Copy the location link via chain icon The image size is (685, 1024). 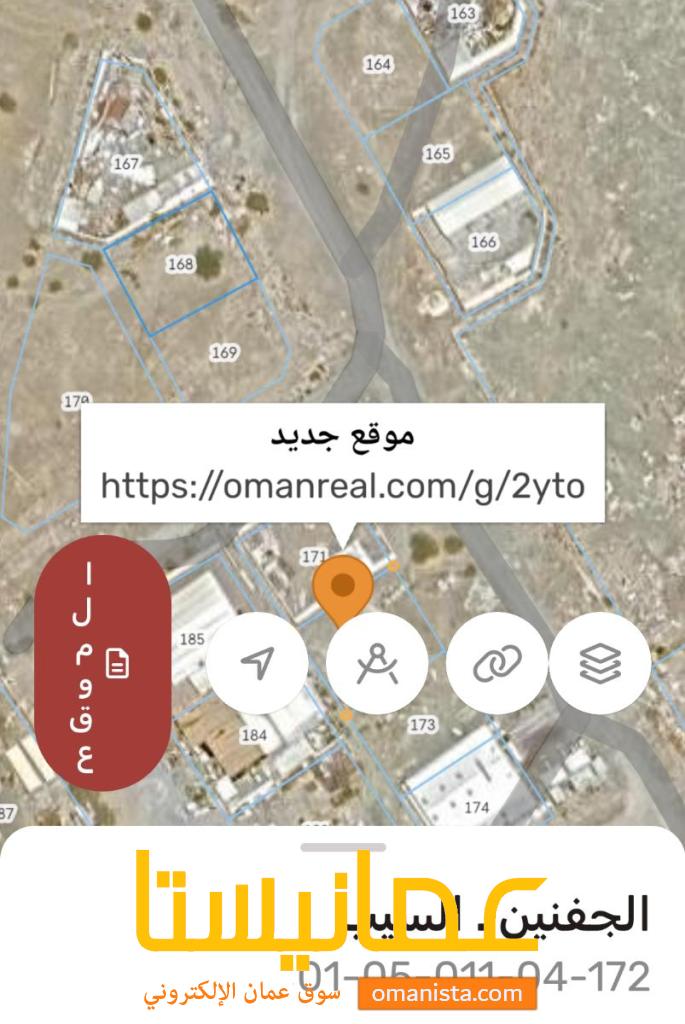[x=497, y=663]
